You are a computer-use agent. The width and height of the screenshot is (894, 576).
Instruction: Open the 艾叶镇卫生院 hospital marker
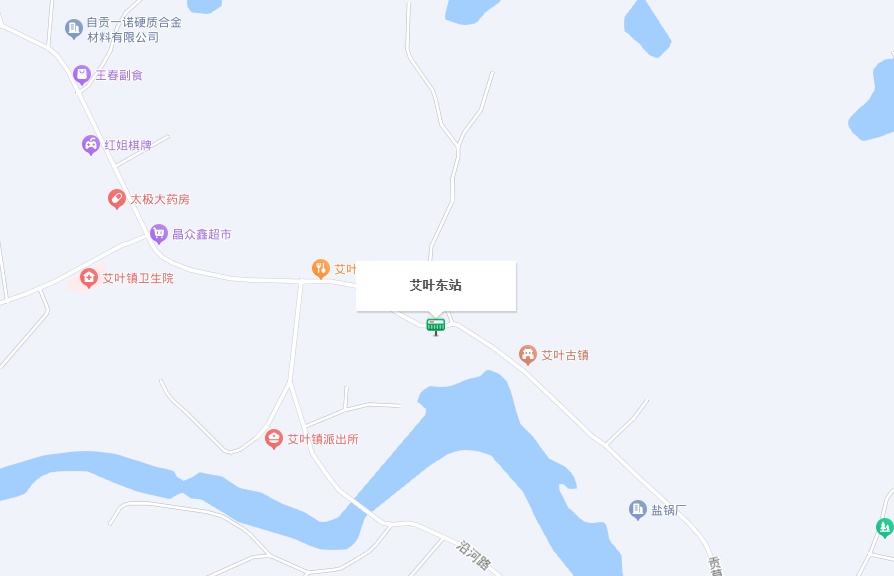(89, 278)
